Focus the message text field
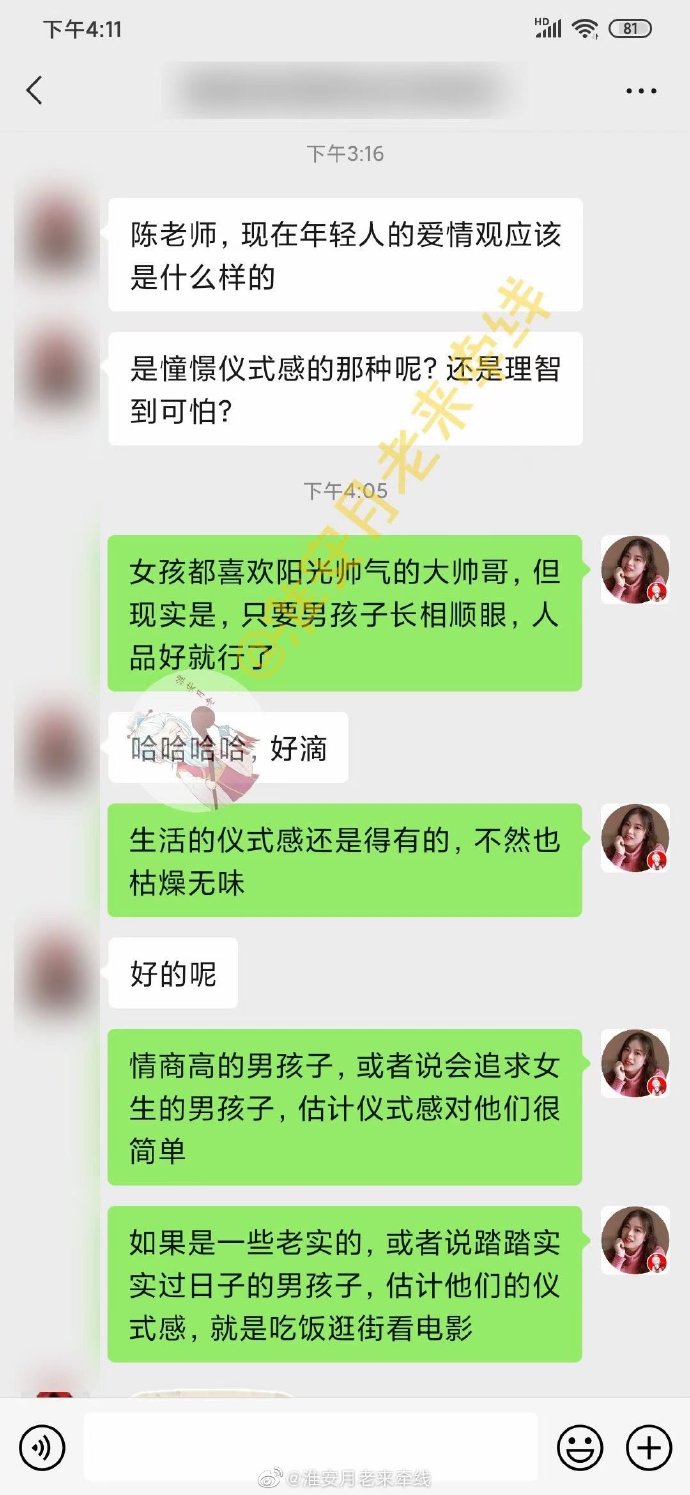The height and width of the screenshot is (1495, 690). click(x=310, y=1446)
